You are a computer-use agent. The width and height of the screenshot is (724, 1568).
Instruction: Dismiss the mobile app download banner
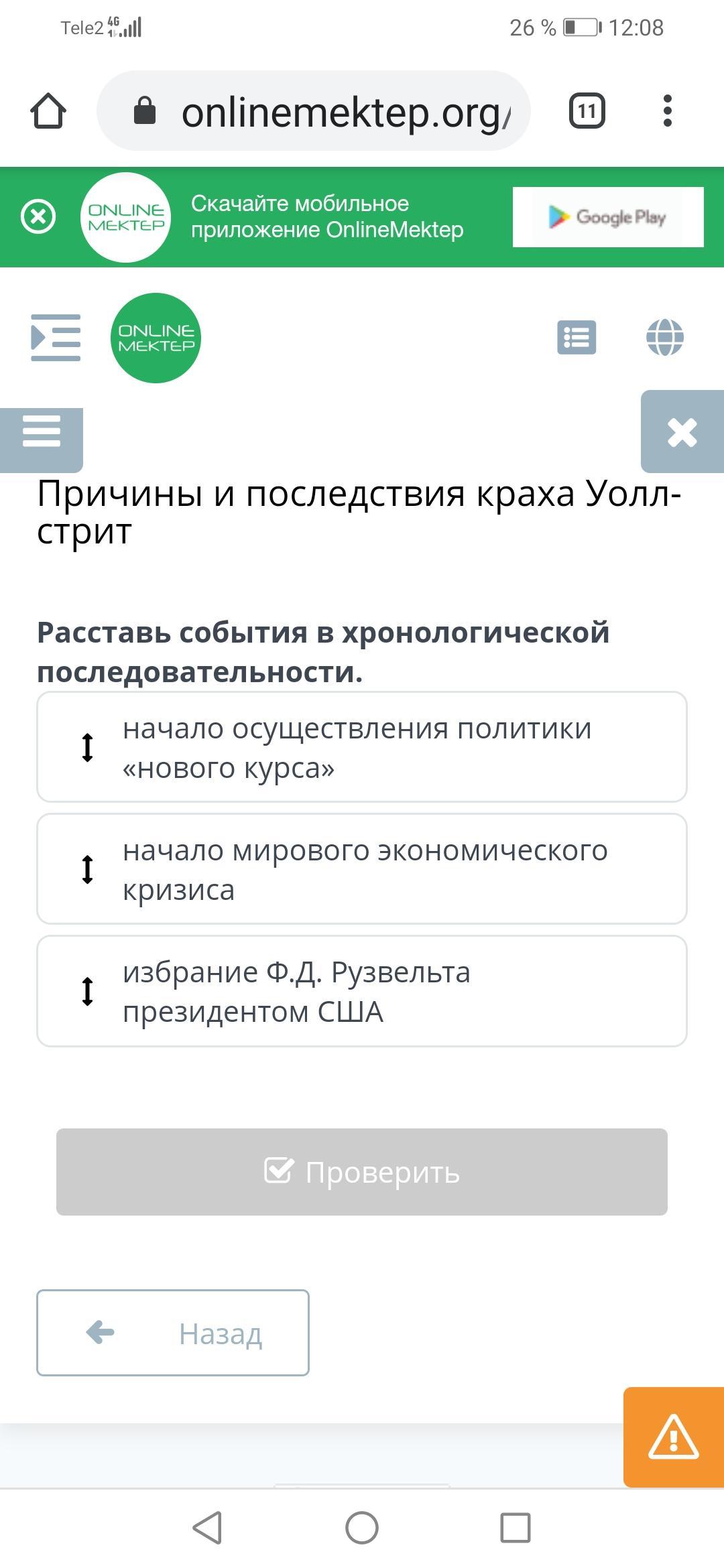coord(38,216)
